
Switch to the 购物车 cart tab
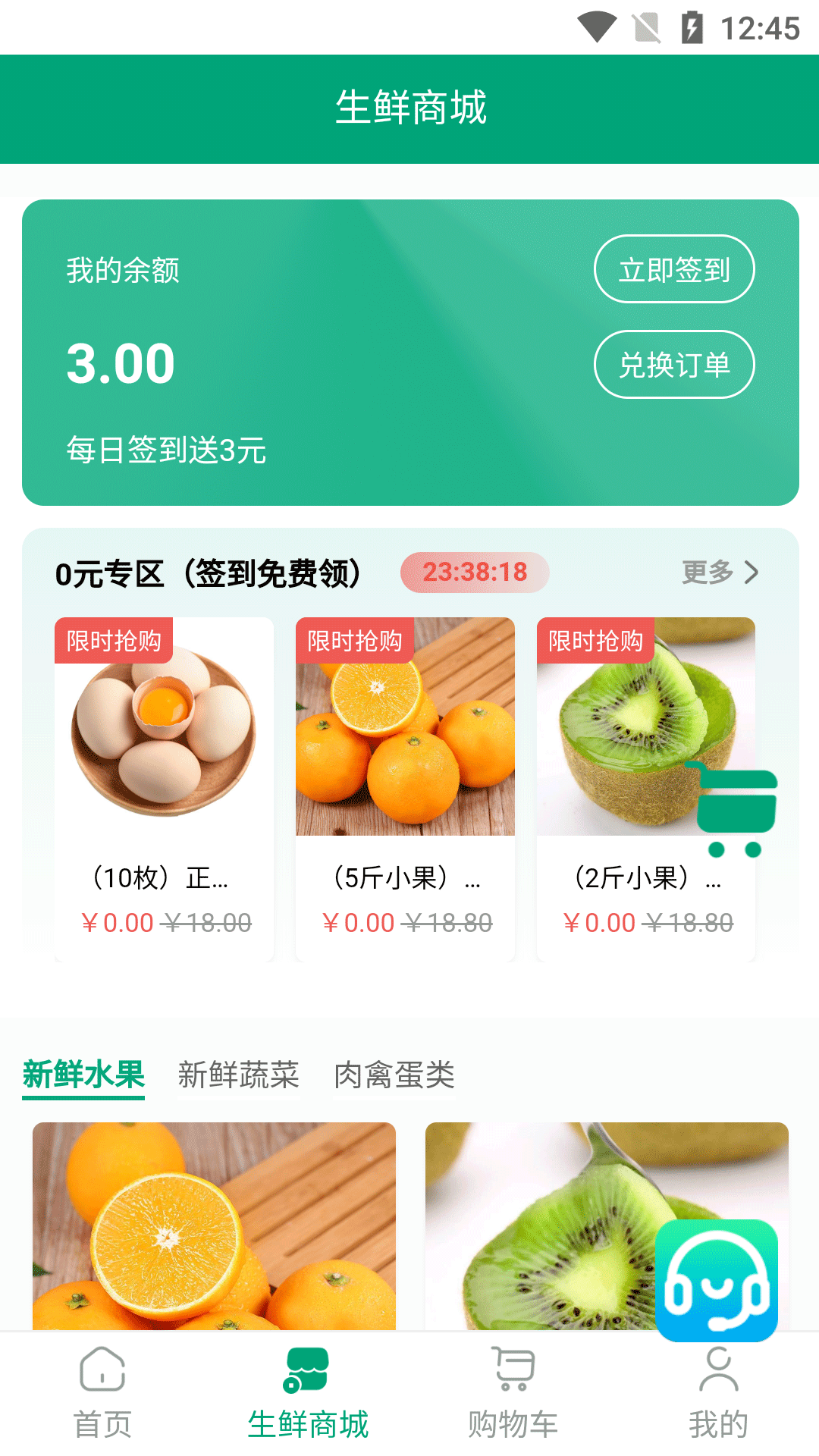[x=513, y=1392]
